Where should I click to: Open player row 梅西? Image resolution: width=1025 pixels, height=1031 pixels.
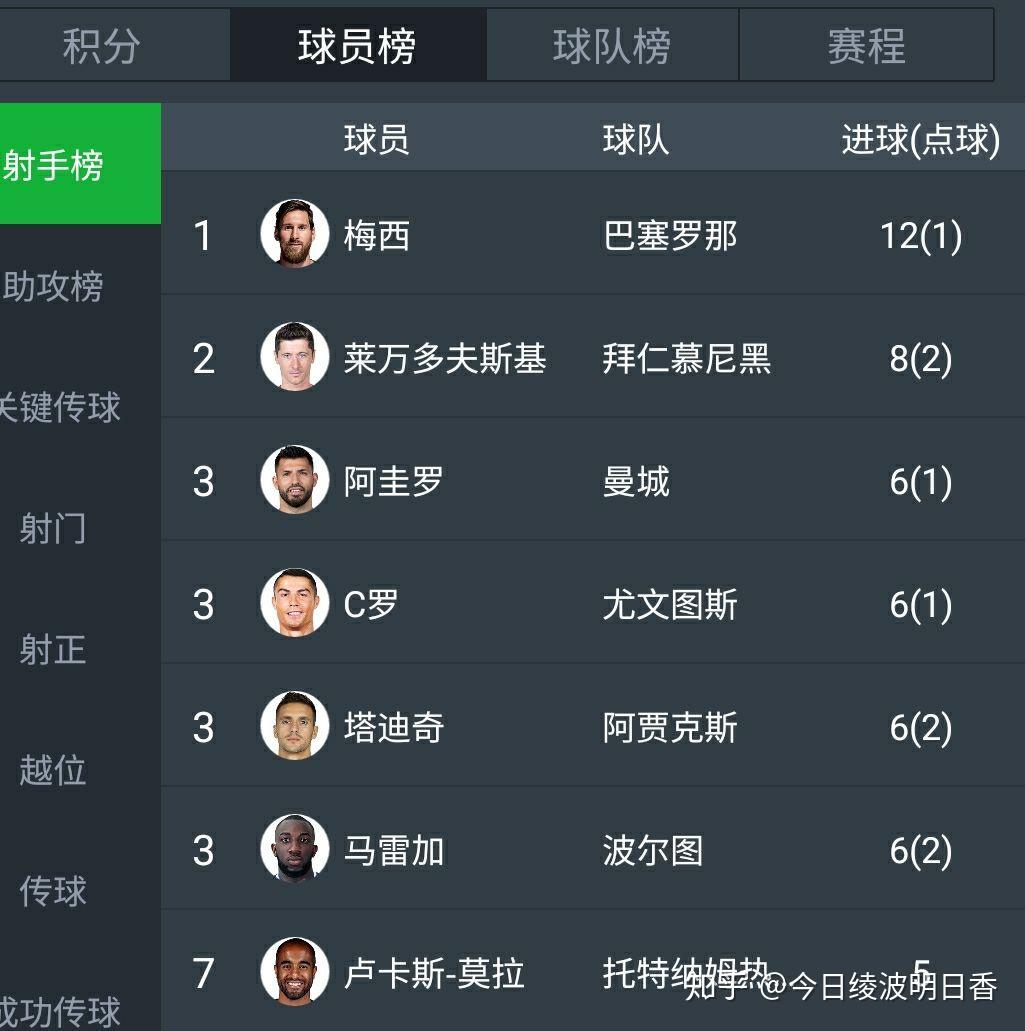(590, 236)
